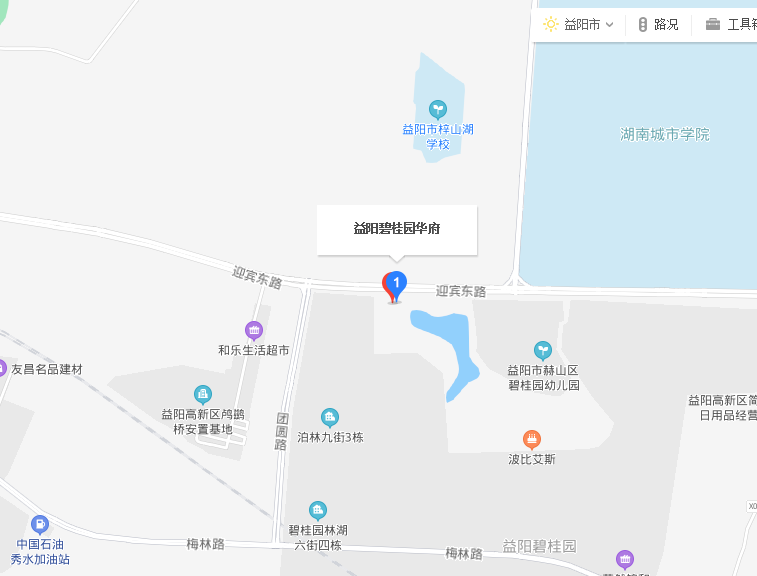
Task: Select the 益阳高新区鸬鹚桥安置基地 map point
Action: point(203,395)
